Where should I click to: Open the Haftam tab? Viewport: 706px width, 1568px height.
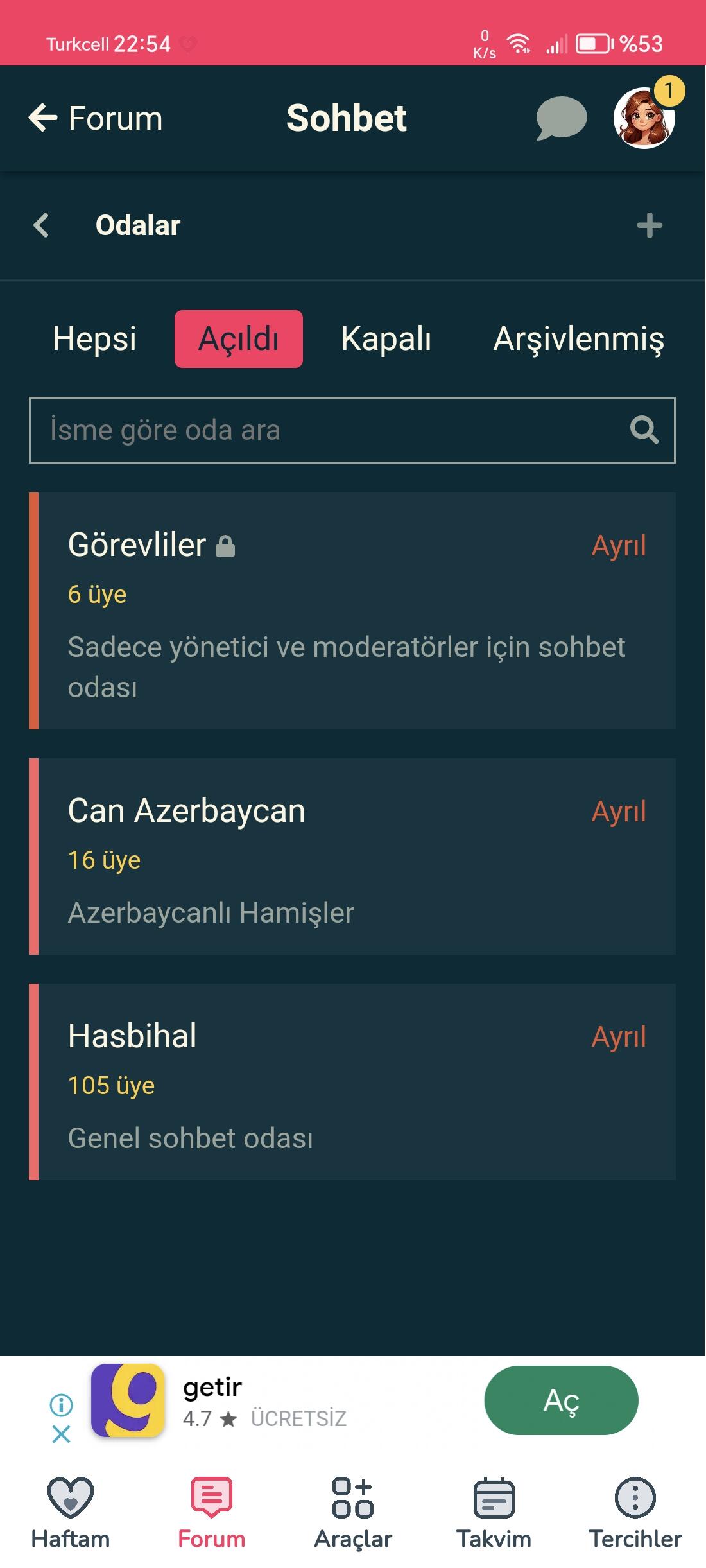(x=71, y=1511)
